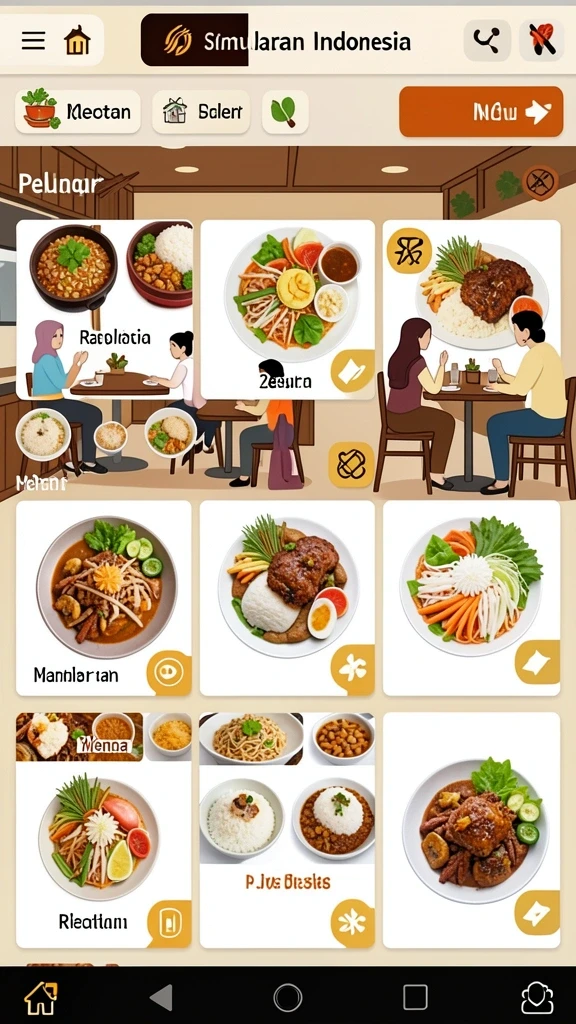The height and width of the screenshot is (1024, 576).
Task: Select the Meotan filter chip
Action: pyautogui.click(x=78, y=112)
